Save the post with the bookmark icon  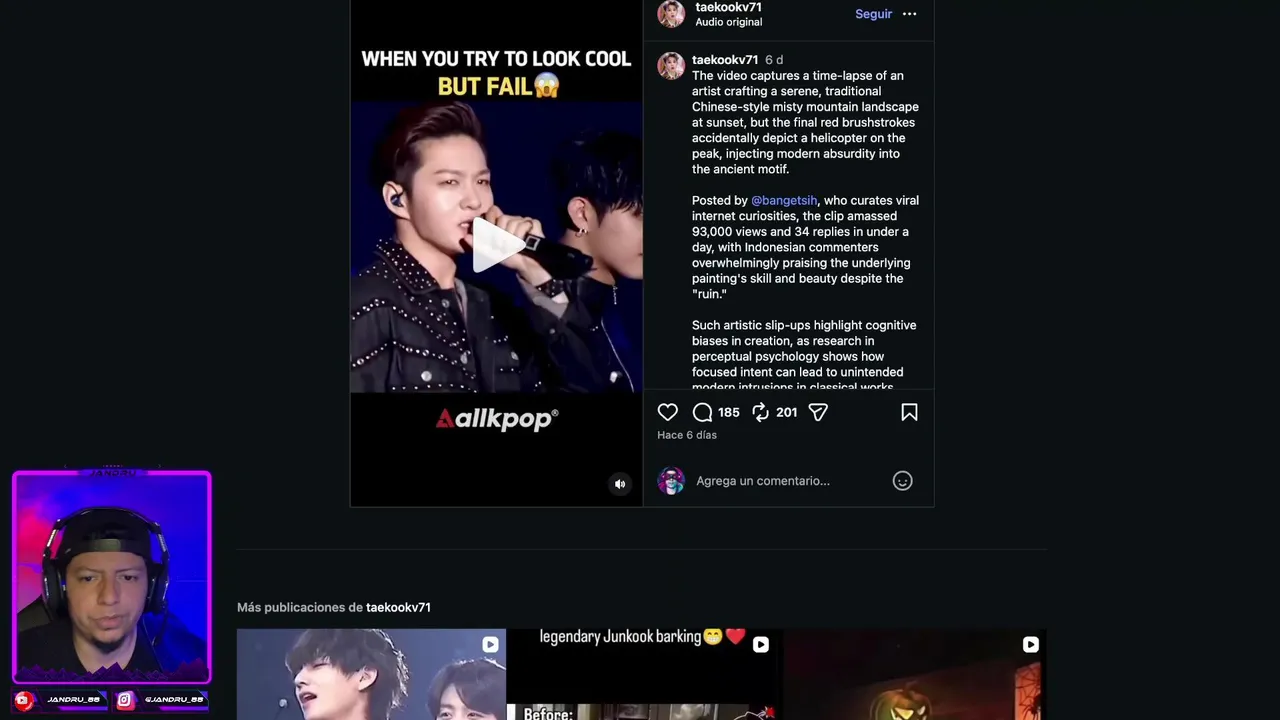click(x=909, y=412)
